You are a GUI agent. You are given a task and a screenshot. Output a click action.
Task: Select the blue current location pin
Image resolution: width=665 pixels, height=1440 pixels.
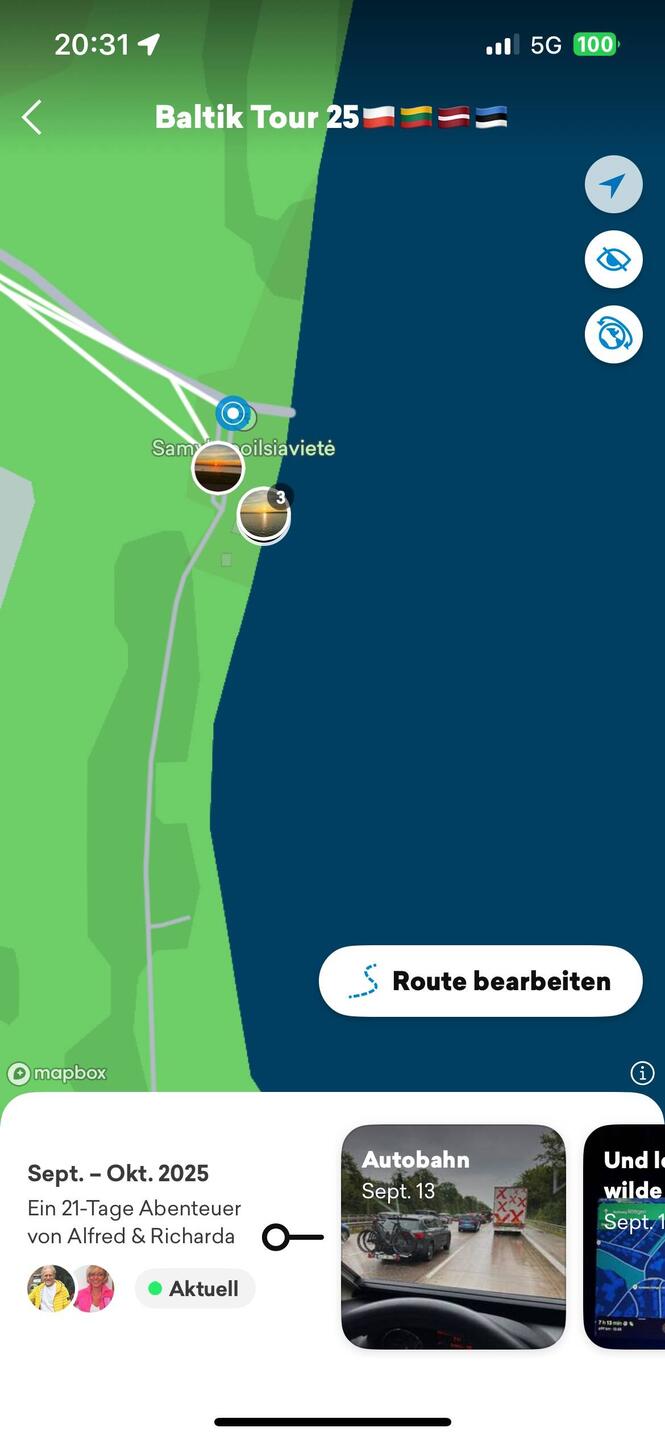pos(233,412)
